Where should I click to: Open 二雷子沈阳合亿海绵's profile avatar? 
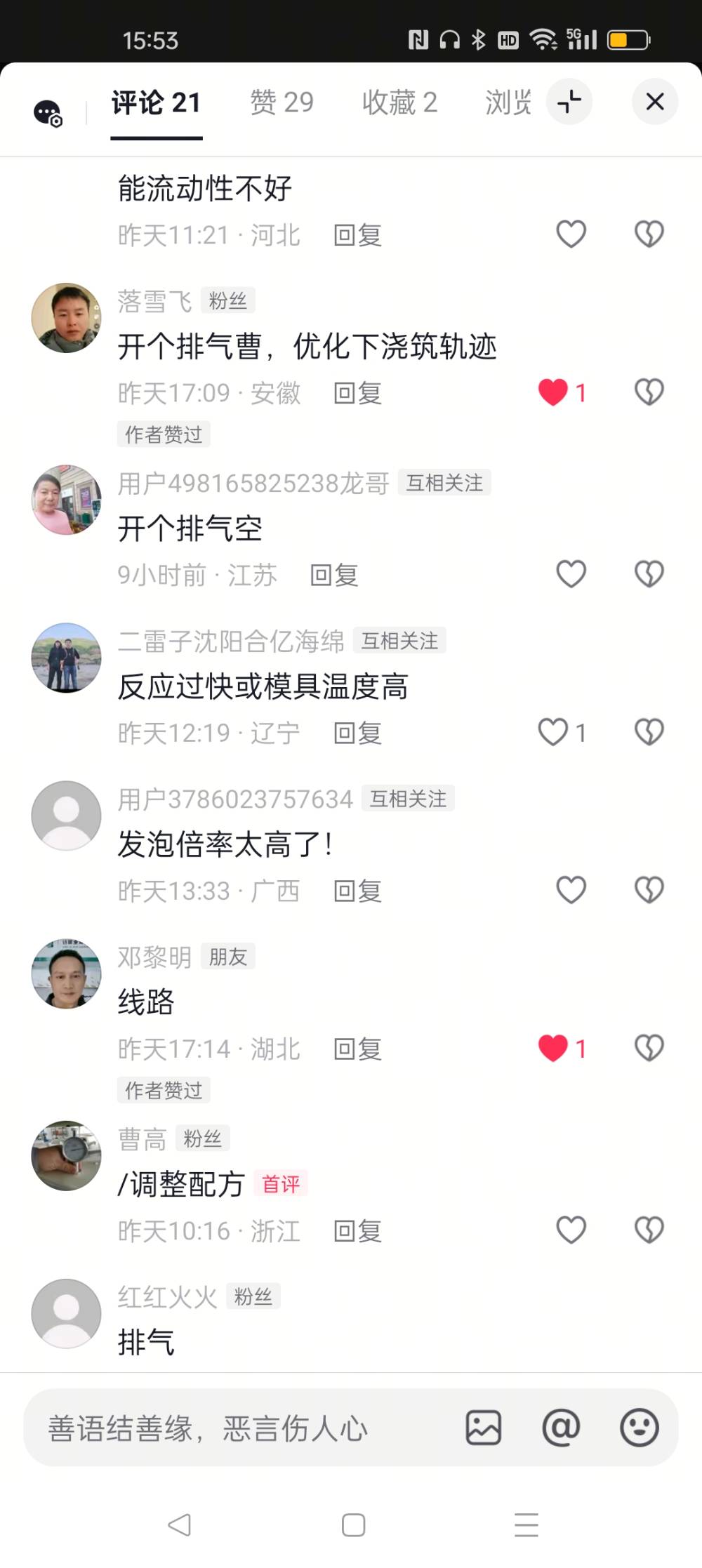(67, 658)
